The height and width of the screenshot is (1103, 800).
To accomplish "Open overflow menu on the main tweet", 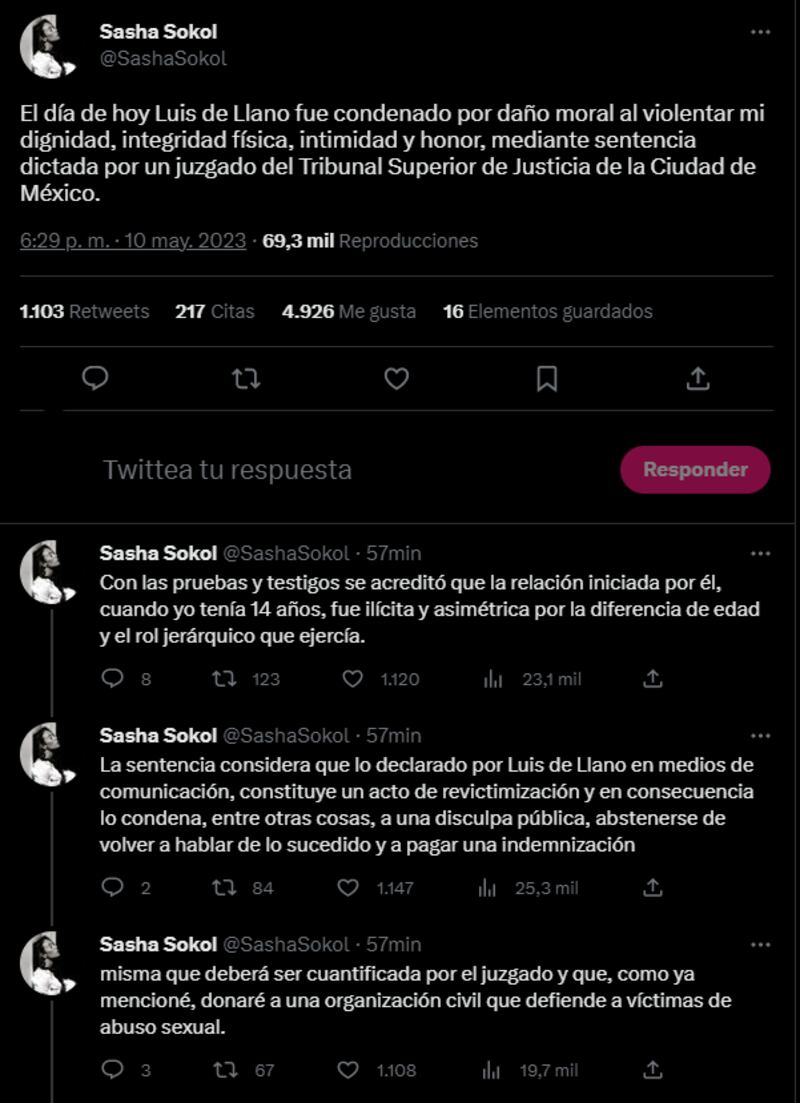I will pos(761,32).
